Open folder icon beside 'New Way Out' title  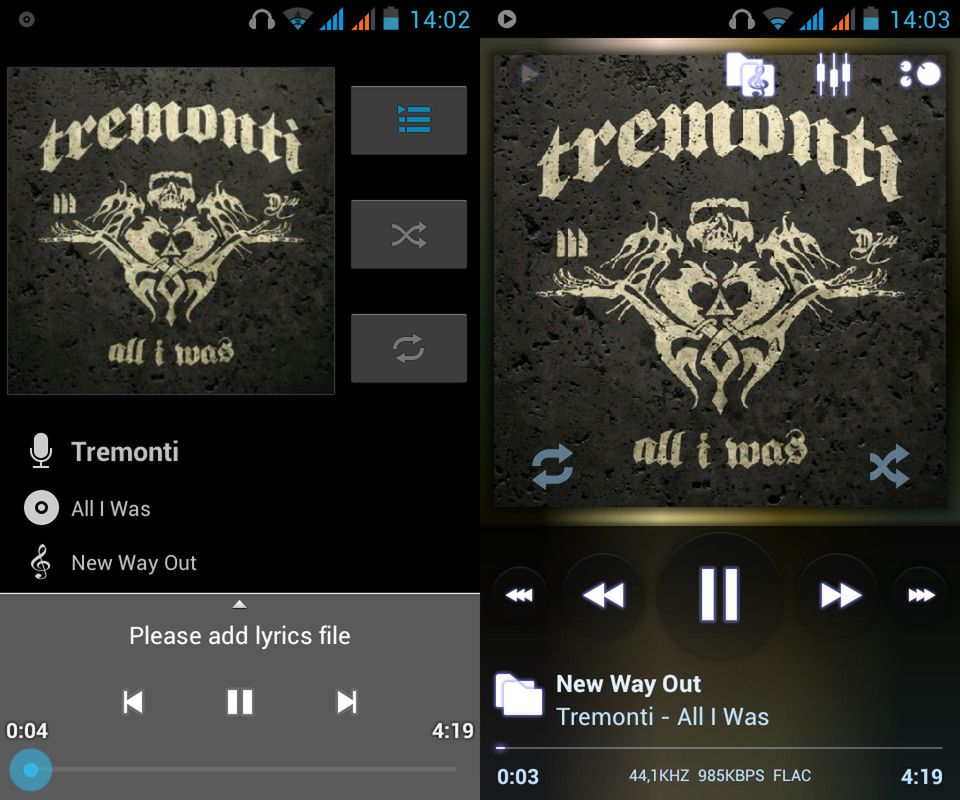click(x=519, y=695)
